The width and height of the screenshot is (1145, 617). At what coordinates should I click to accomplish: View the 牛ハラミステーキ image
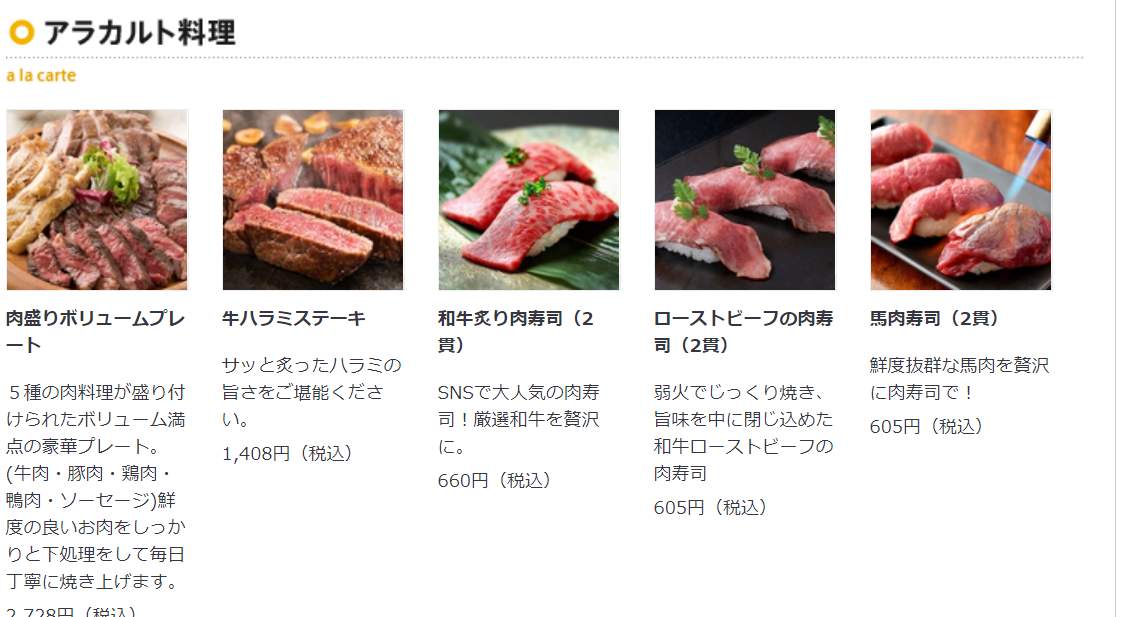(x=313, y=200)
